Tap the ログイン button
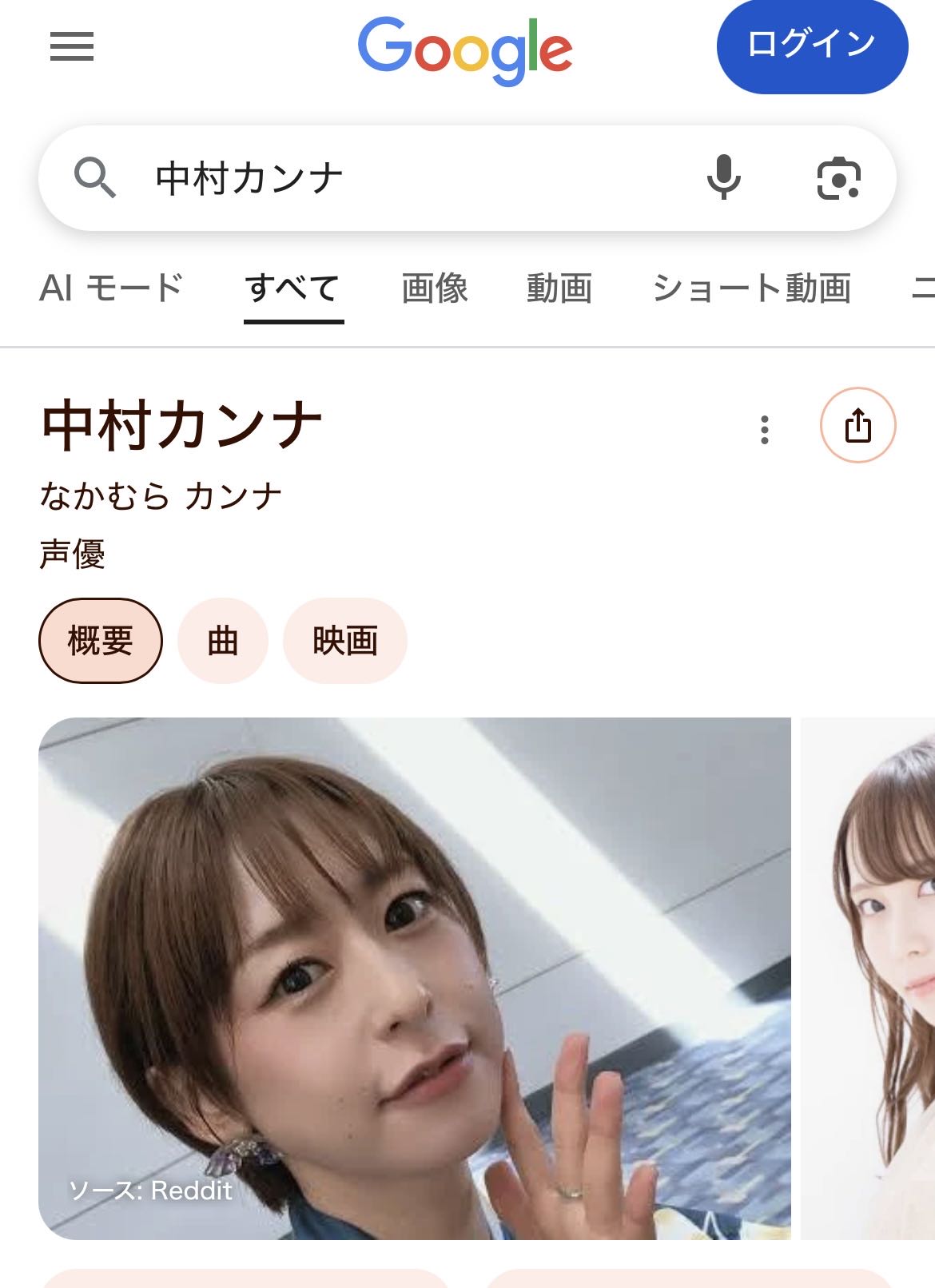This screenshot has height=1288, width=935. coord(812,46)
